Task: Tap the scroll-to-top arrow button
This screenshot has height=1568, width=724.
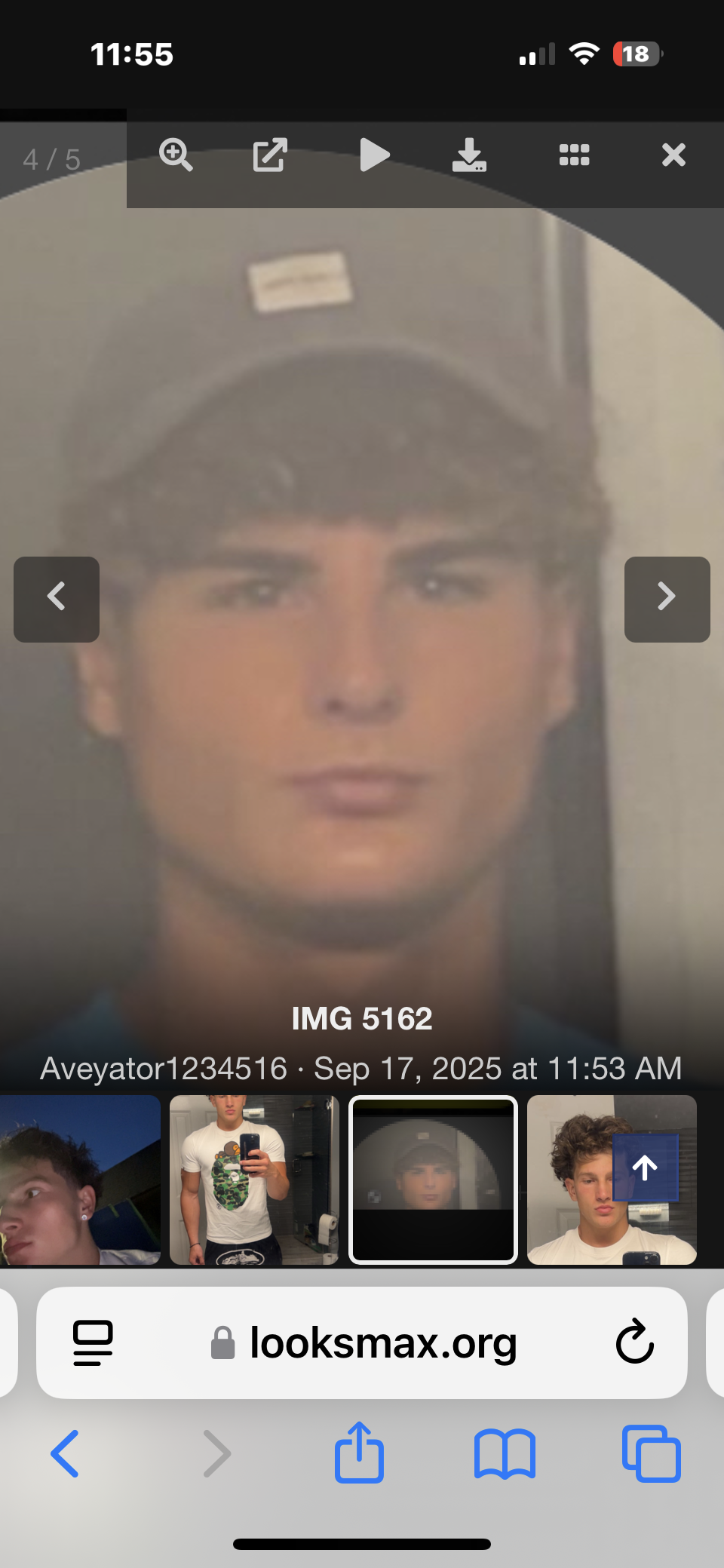Action: coord(645,1168)
